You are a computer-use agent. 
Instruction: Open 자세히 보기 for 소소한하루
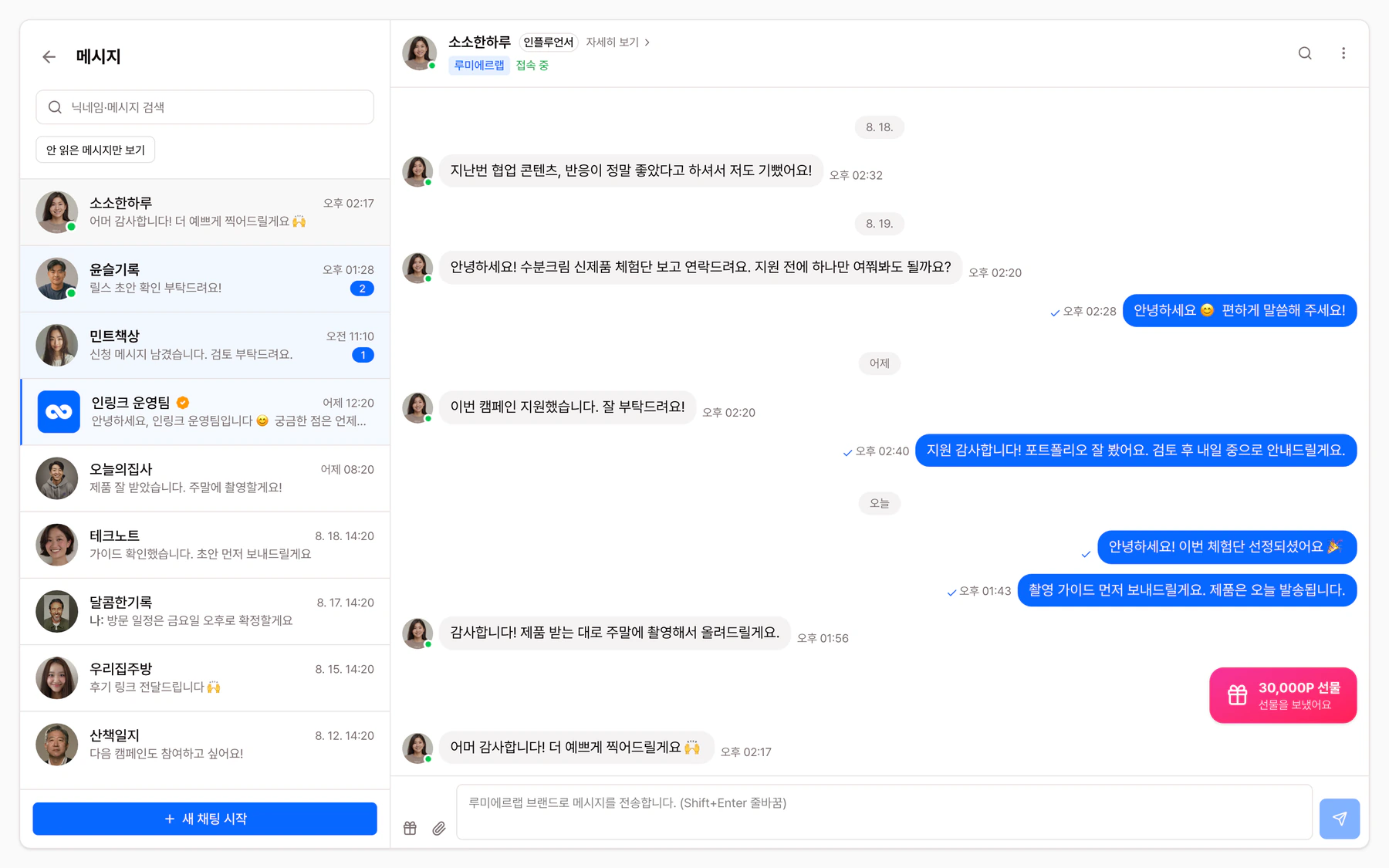point(618,42)
